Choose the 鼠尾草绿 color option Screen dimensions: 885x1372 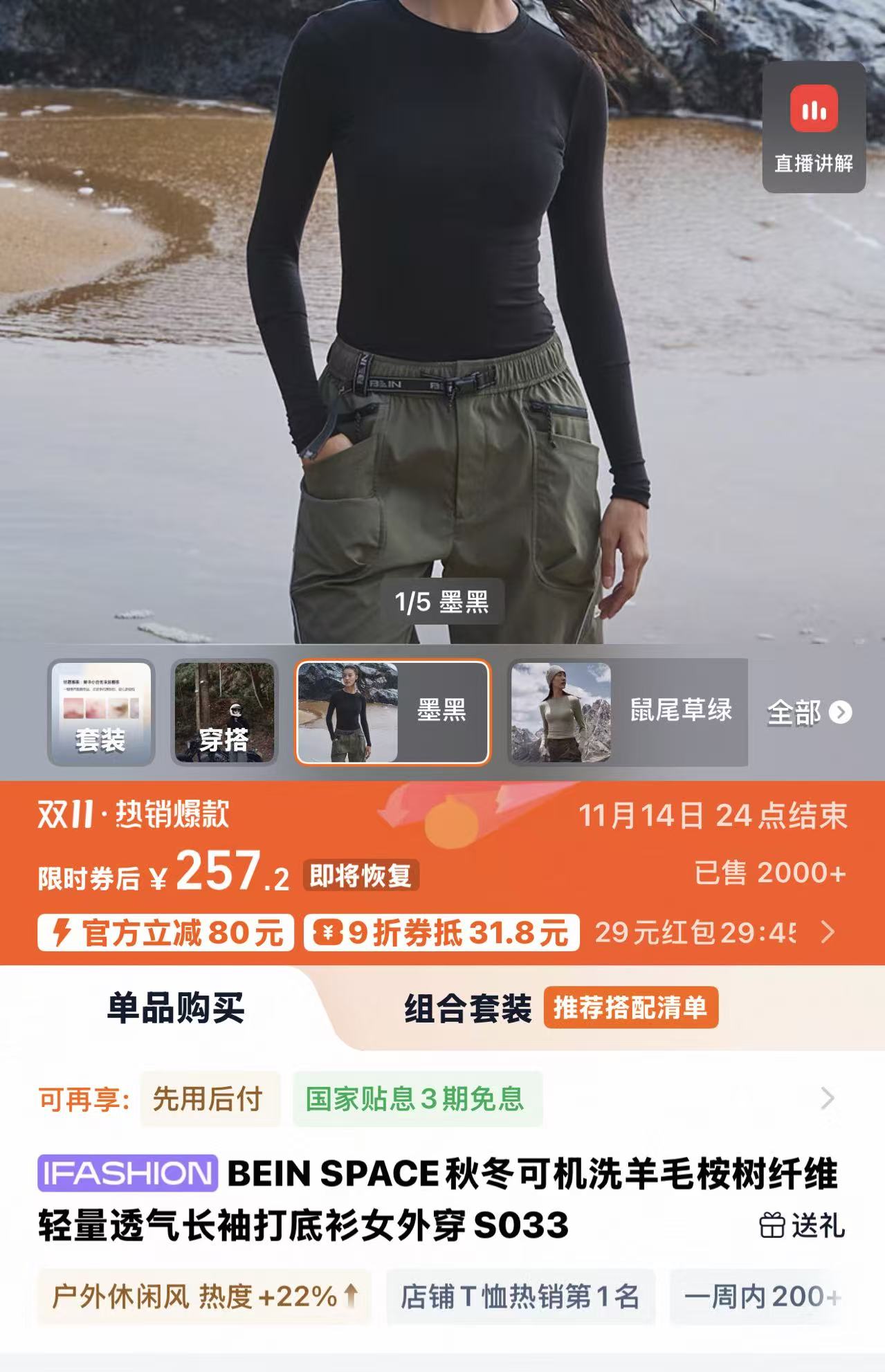[628, 712]
